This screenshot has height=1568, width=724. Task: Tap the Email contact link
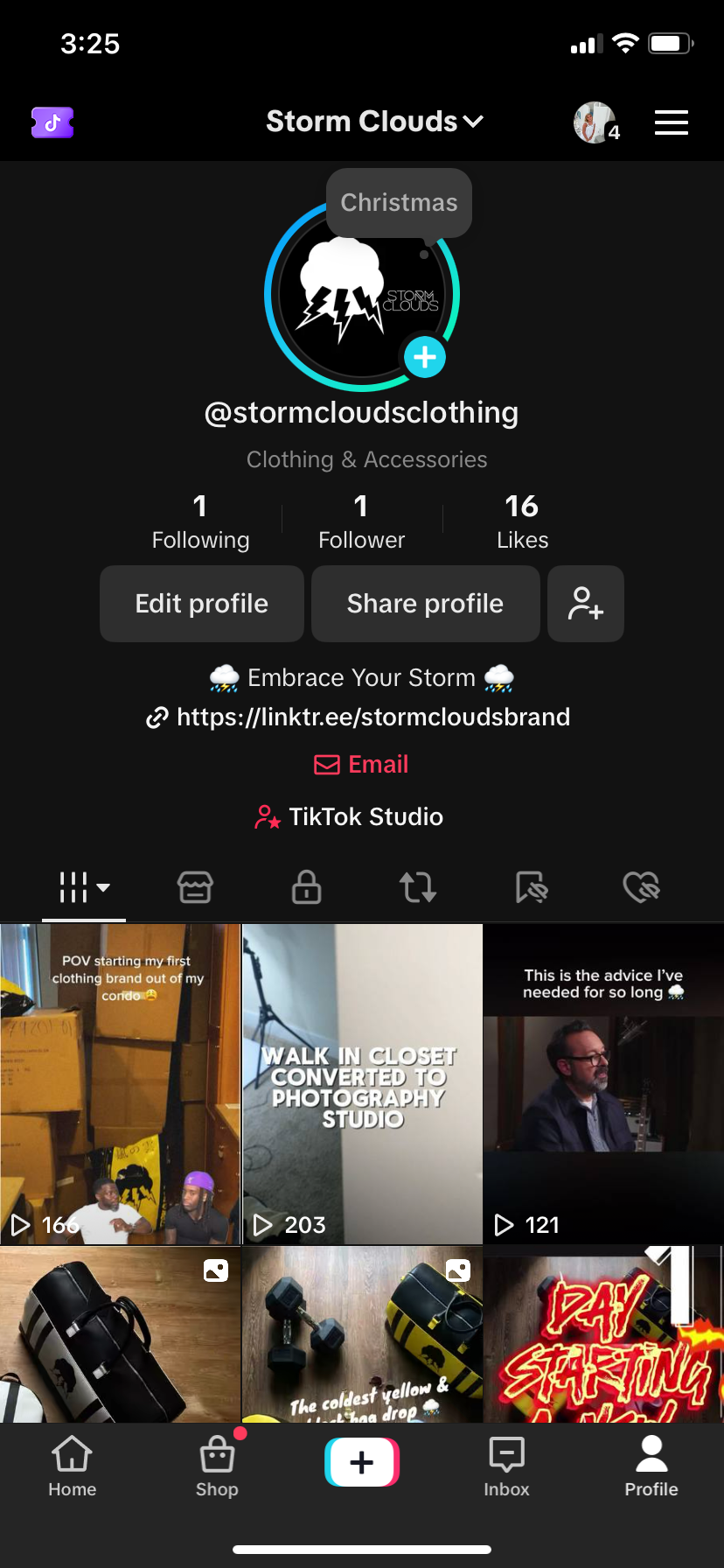pyautogui.click(x=361, y=765)
